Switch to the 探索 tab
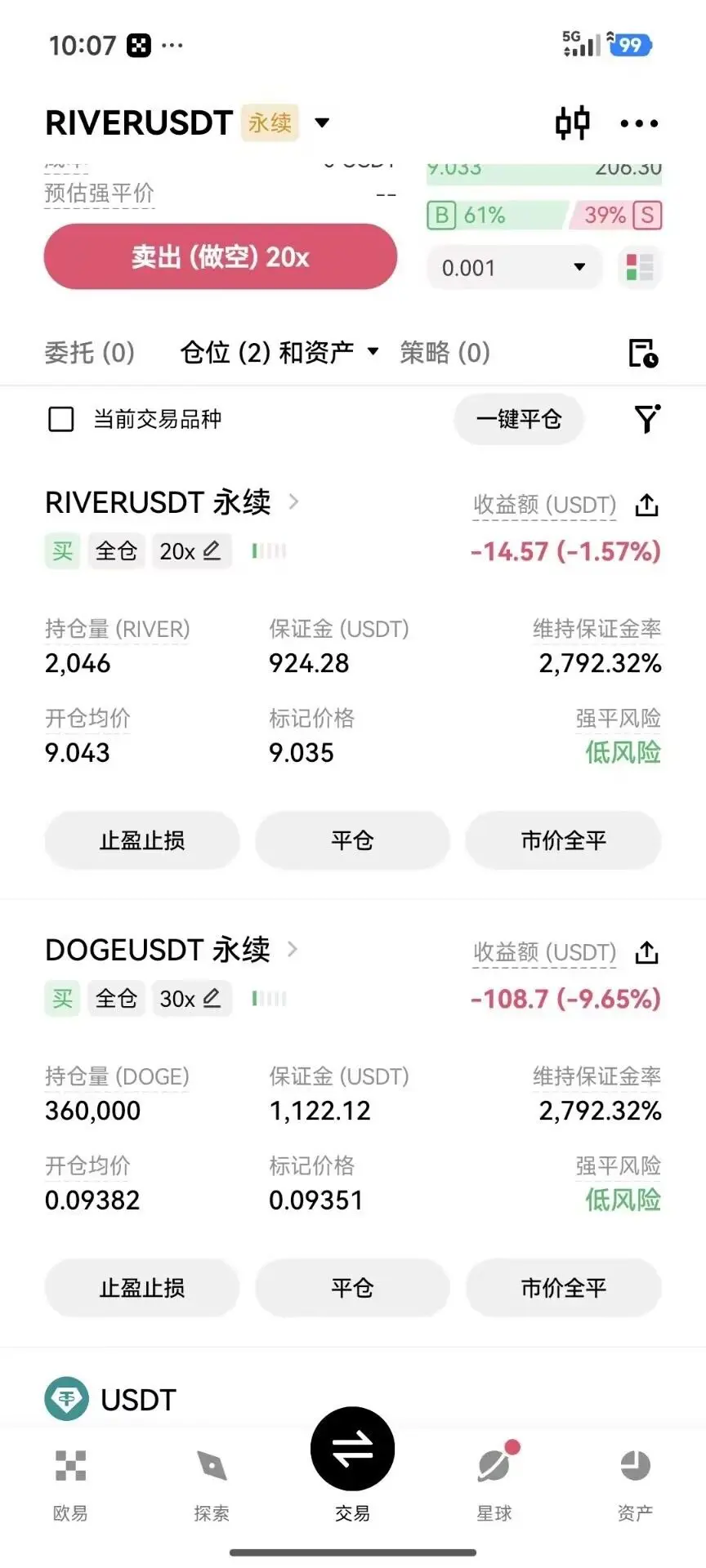 pos(212,1481)
